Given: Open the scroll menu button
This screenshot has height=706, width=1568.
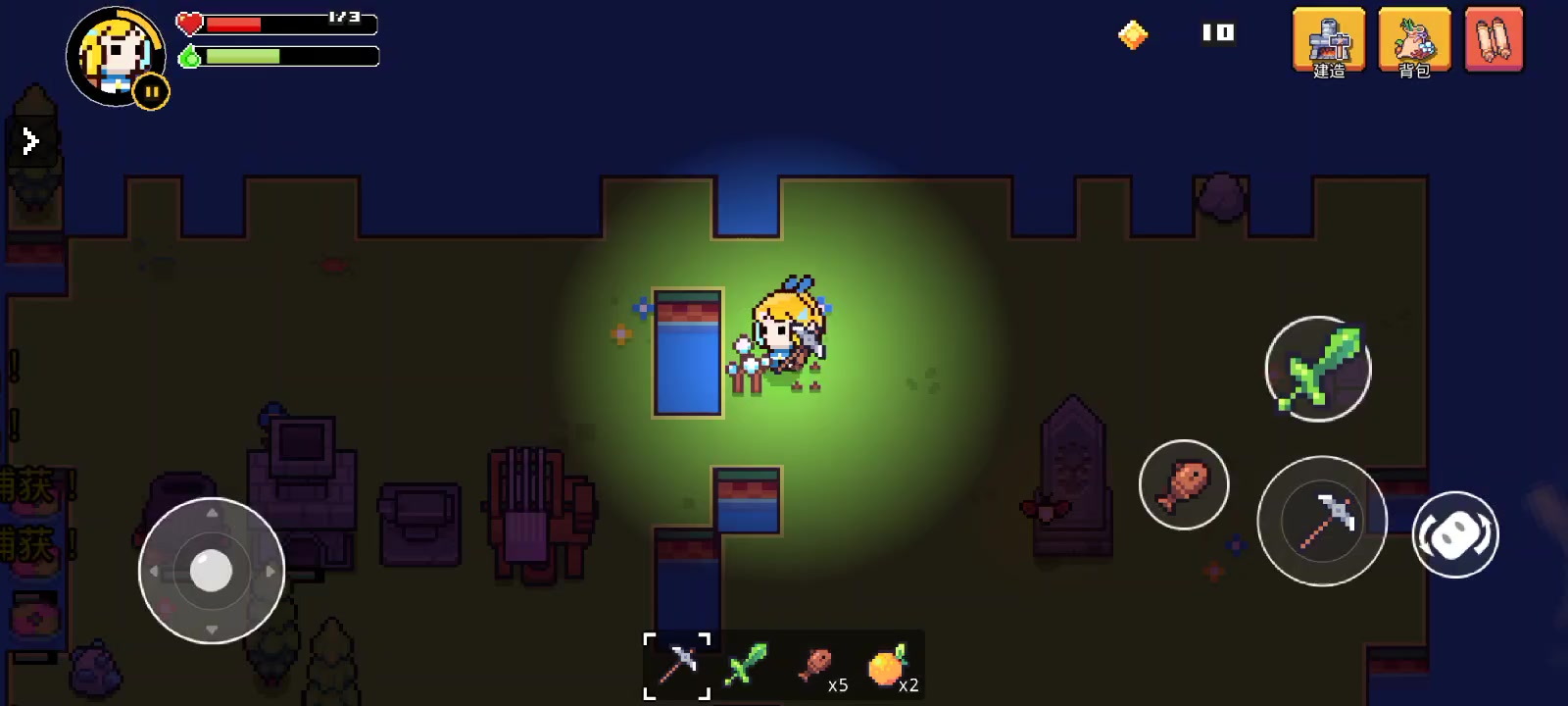Looking at the screenshot, I should (1494, 40).
